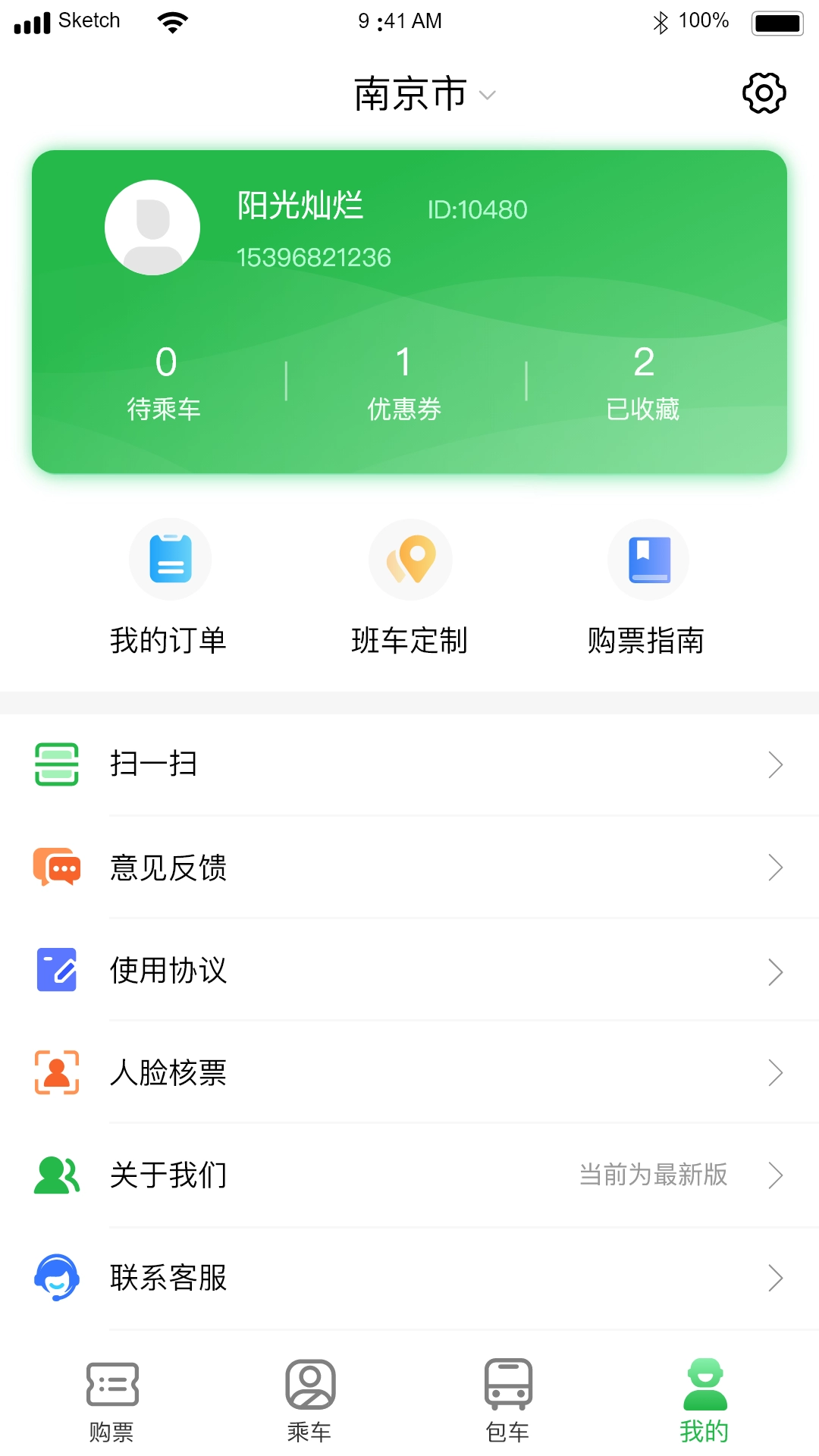Expand the 关于我们 row chevron
The image size is (819, 1456).
click(775, 1175)
